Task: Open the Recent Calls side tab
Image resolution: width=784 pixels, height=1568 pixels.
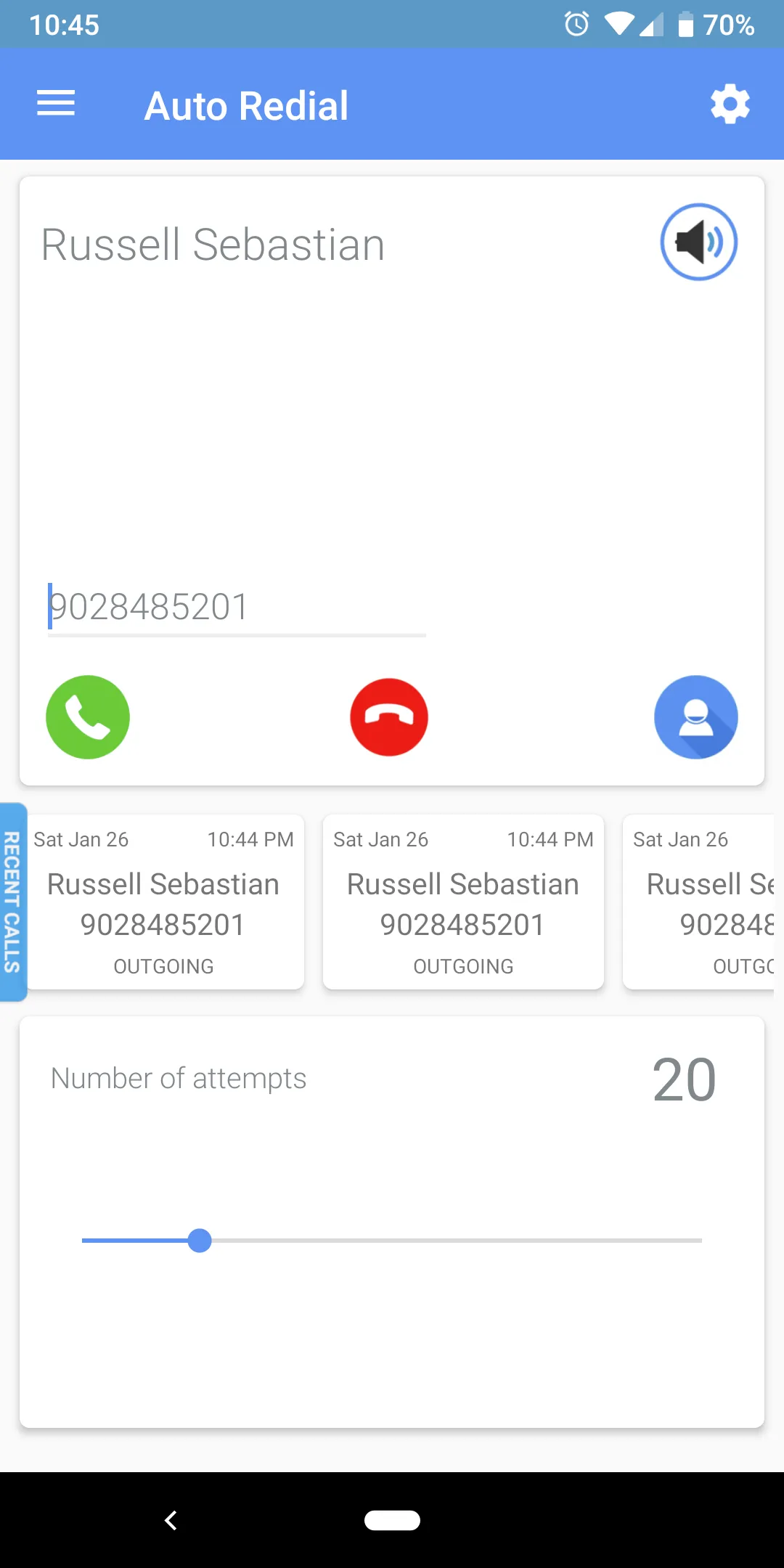Action: point(12,902)
